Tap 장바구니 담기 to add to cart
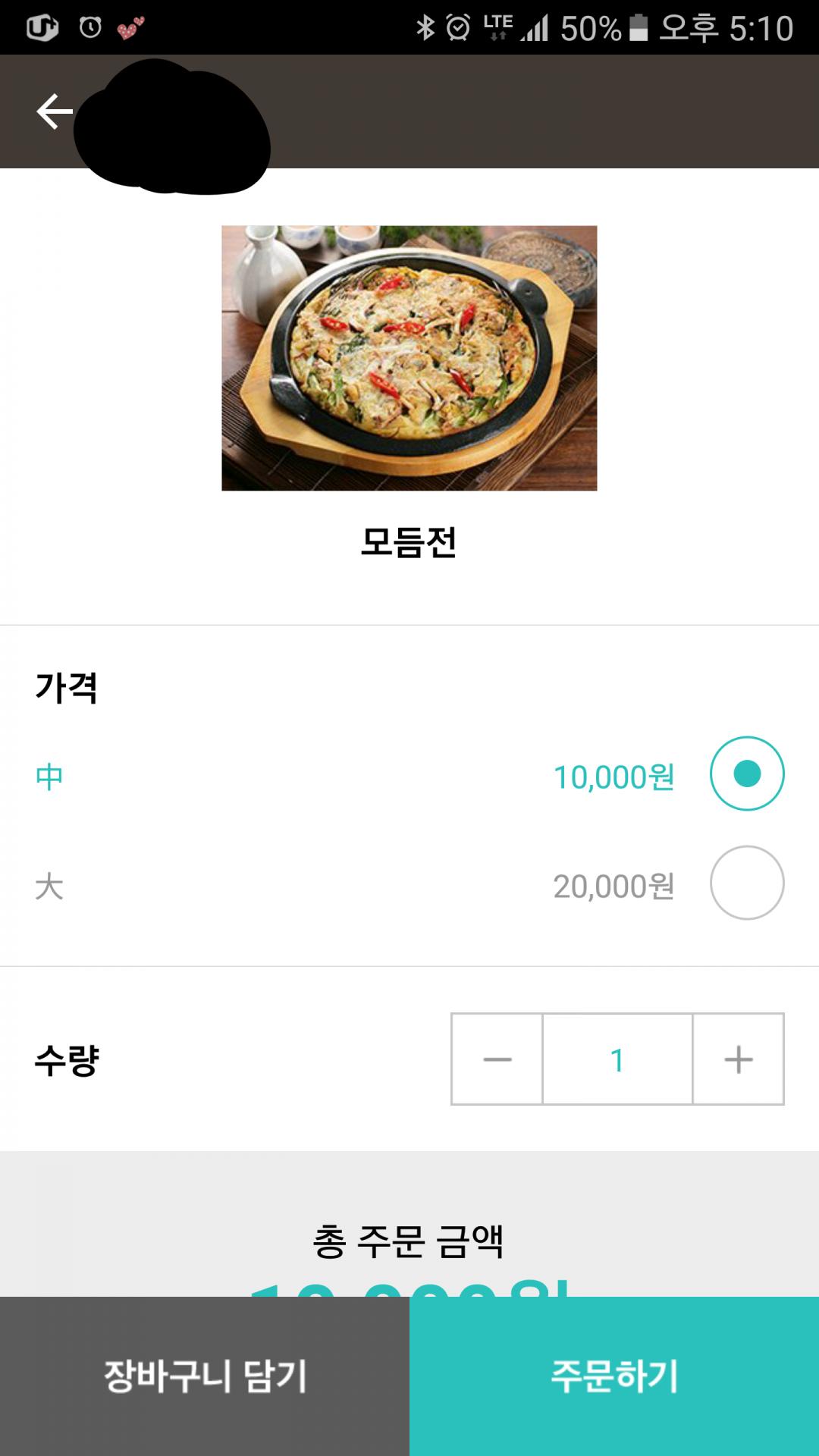Image resolution: width=819 pixels, height=1456 pixels. pos(205,1376)
